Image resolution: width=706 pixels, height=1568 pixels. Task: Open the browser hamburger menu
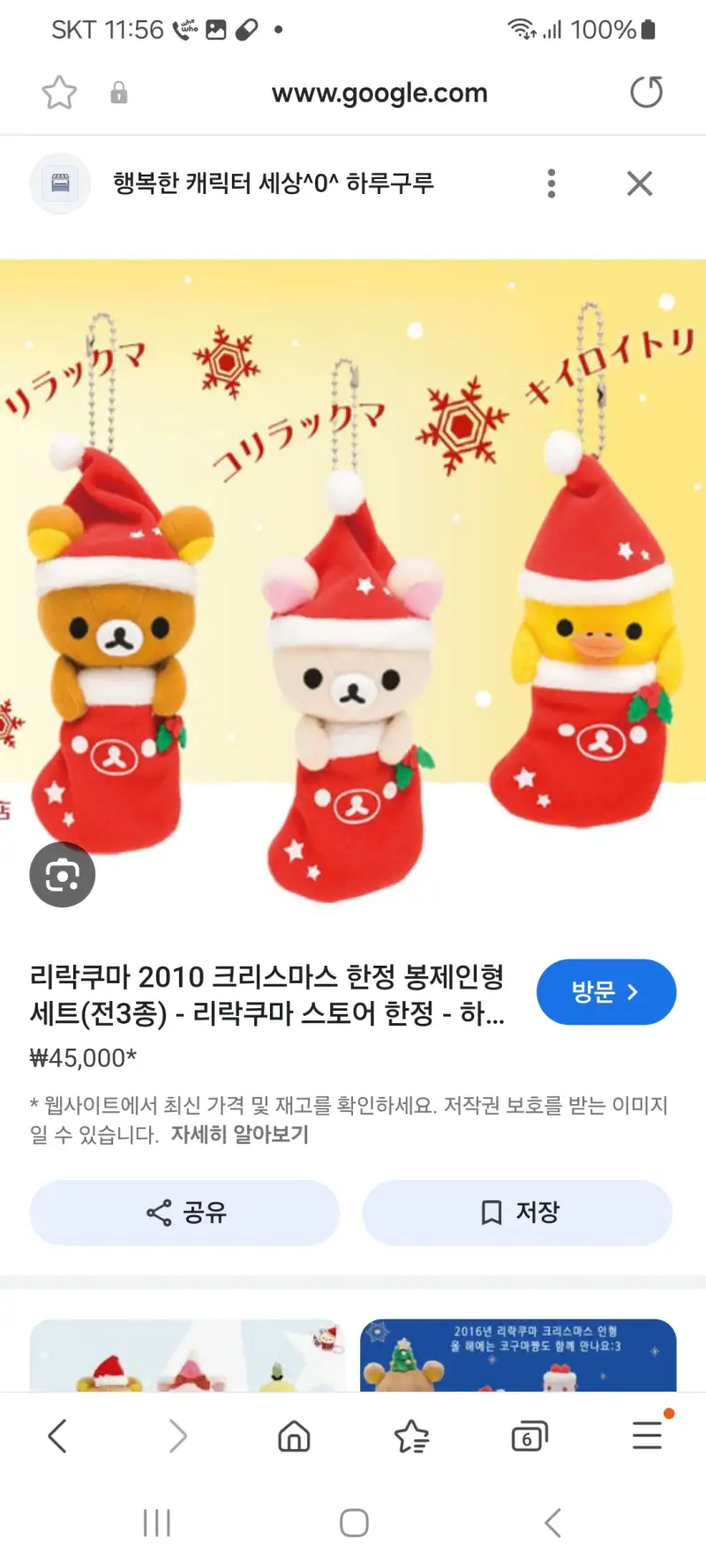647,1436
